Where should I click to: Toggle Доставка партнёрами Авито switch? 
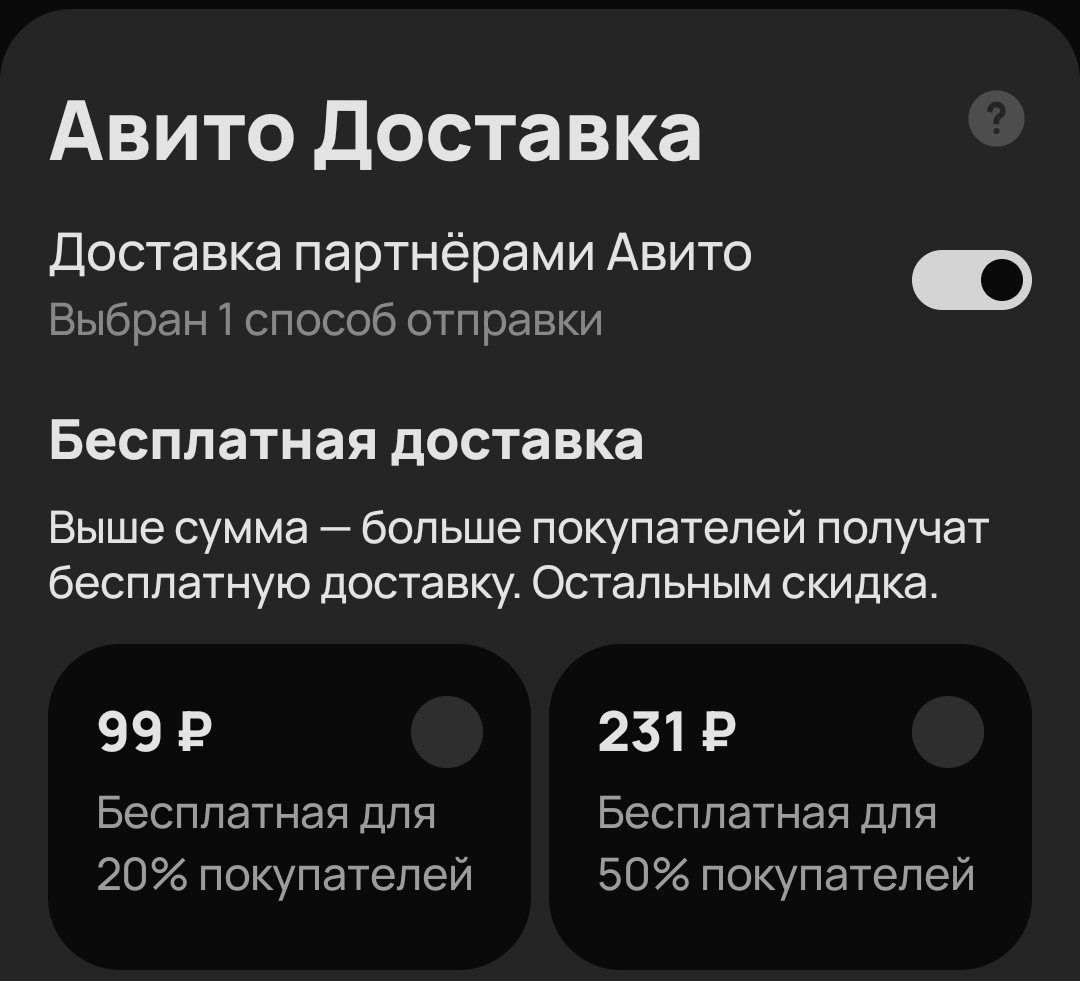point(971,281)
